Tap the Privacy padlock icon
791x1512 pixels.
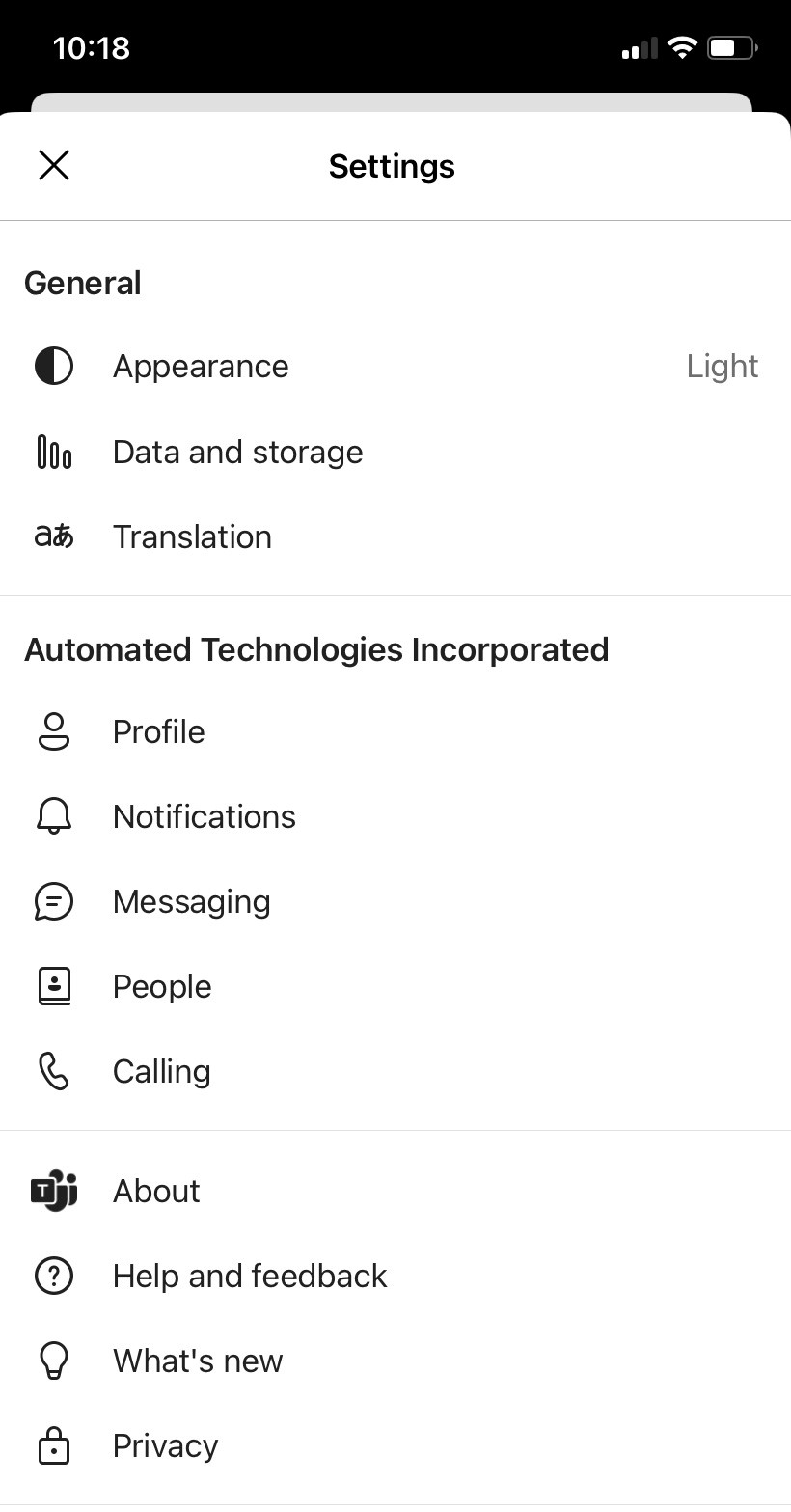tap(54, 1444)
